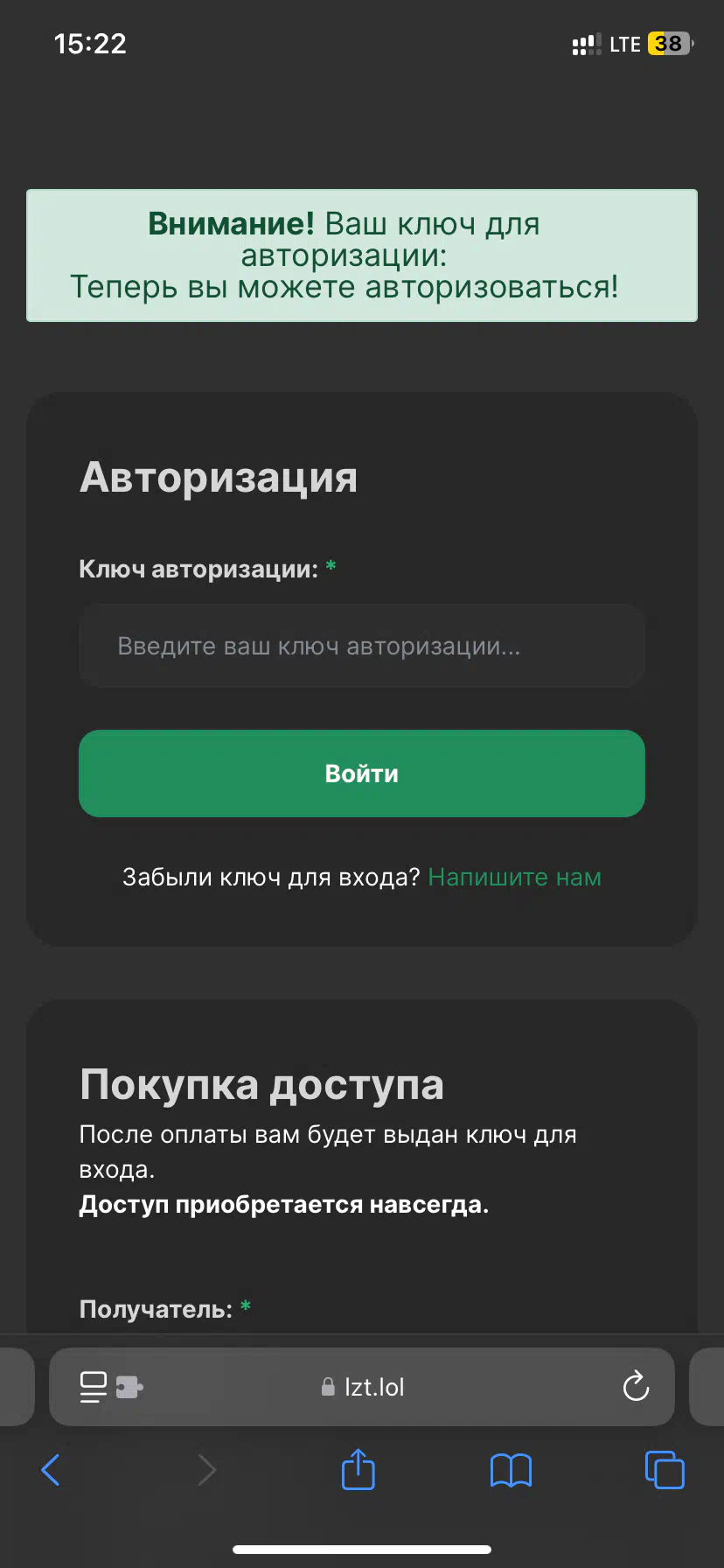The height and width of the screenshot is (1568, 724).
Task: Reload the page
Action: tap(636, 1386)
